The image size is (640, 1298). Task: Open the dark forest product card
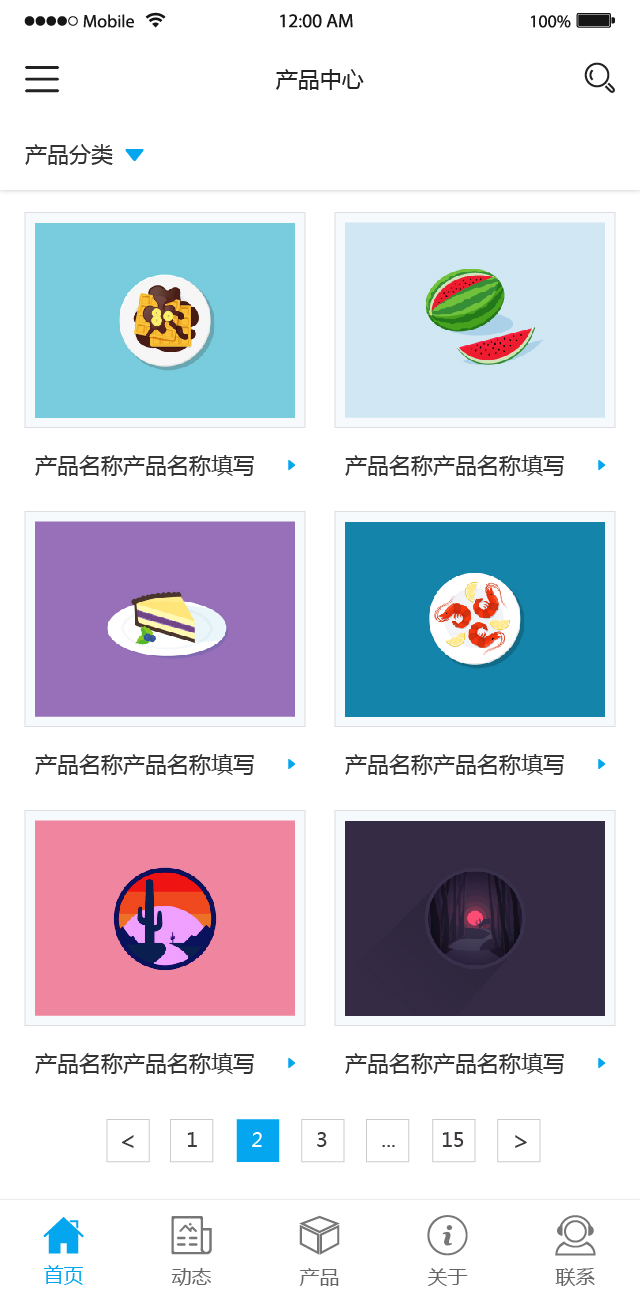click(475, 918)
